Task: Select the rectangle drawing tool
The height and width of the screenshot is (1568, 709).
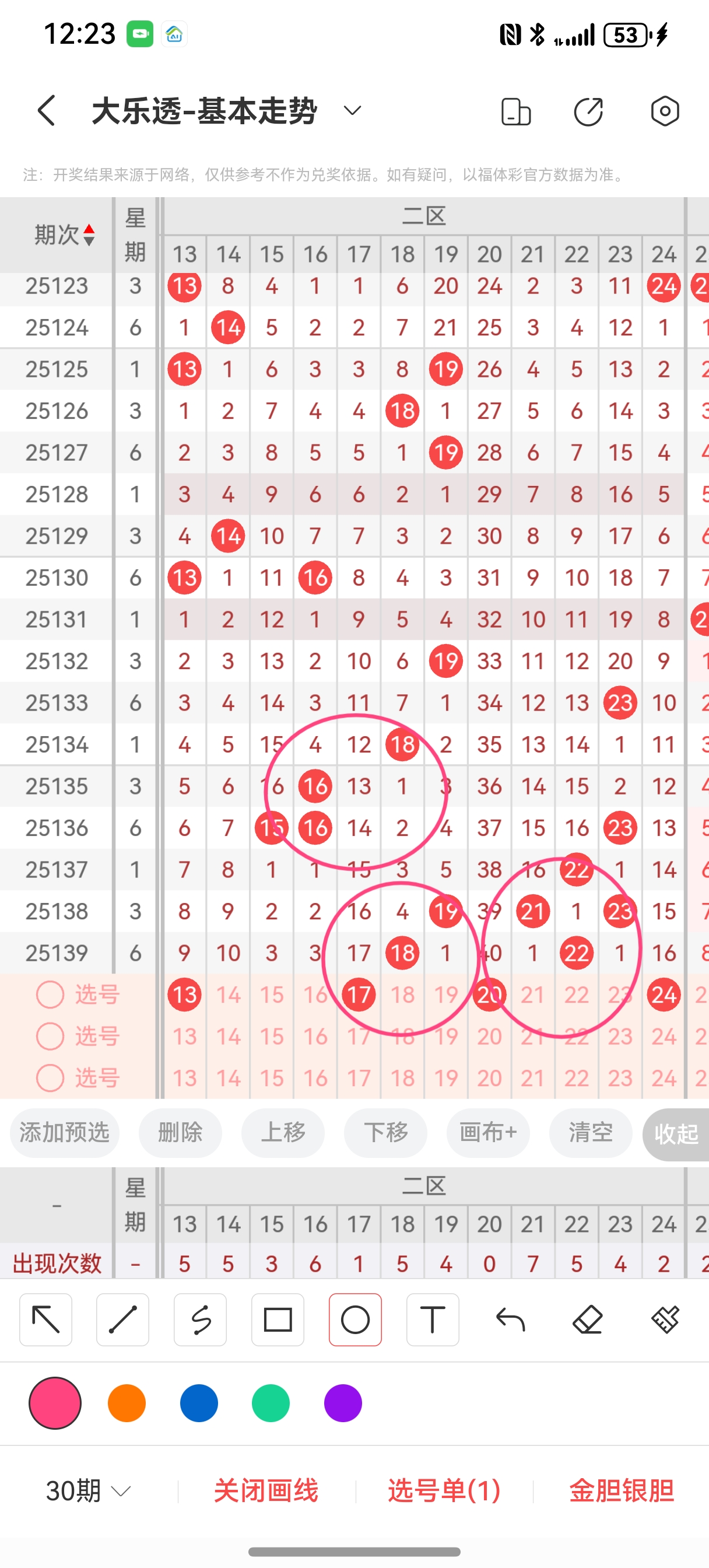Action: 278,1319
